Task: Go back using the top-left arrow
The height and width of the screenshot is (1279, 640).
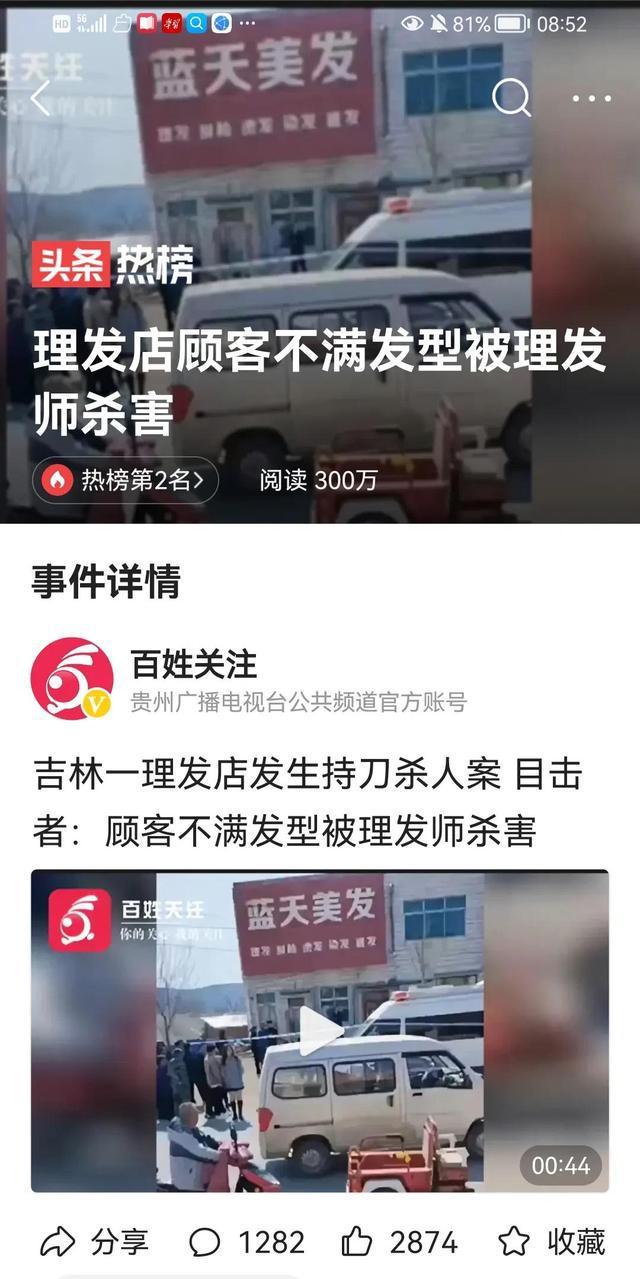Action: point(40,98)
